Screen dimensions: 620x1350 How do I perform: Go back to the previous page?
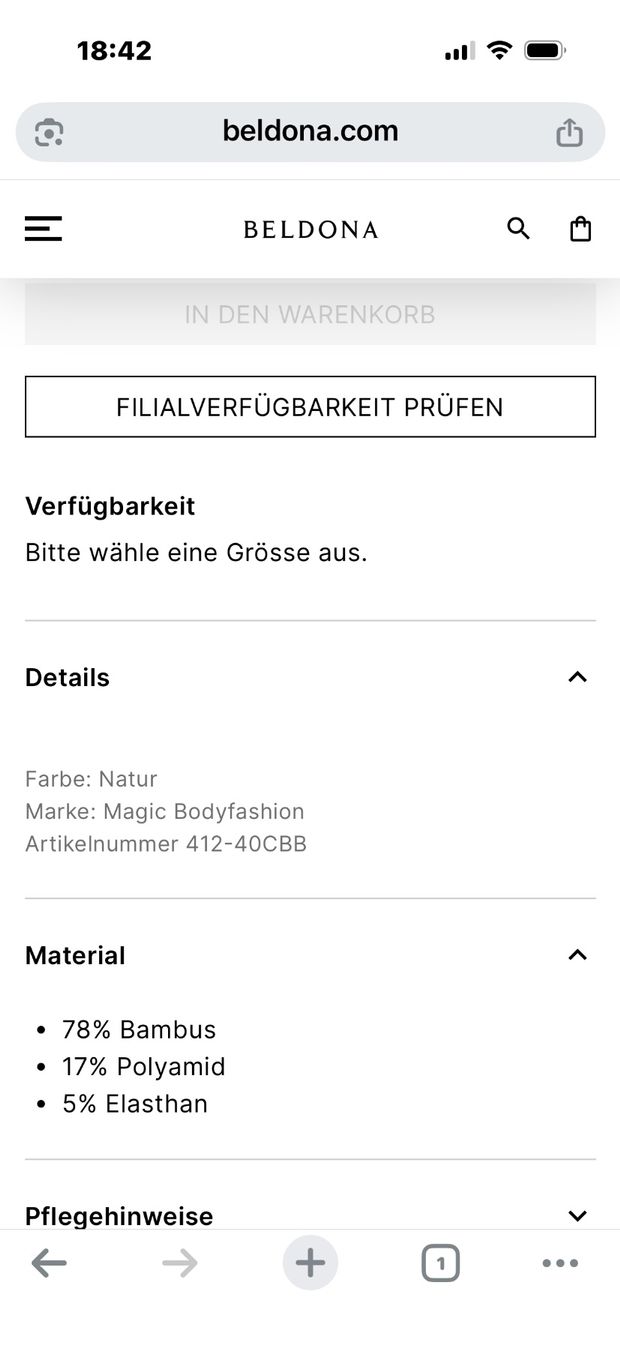click(x=49, y=1264)
